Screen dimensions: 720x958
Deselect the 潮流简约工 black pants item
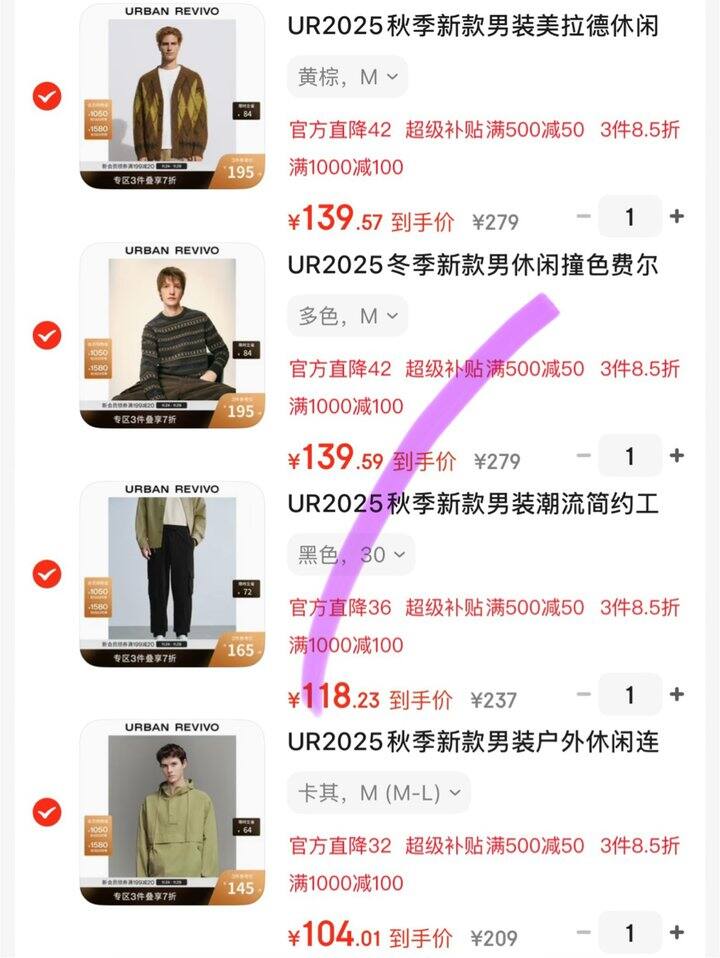47,574
